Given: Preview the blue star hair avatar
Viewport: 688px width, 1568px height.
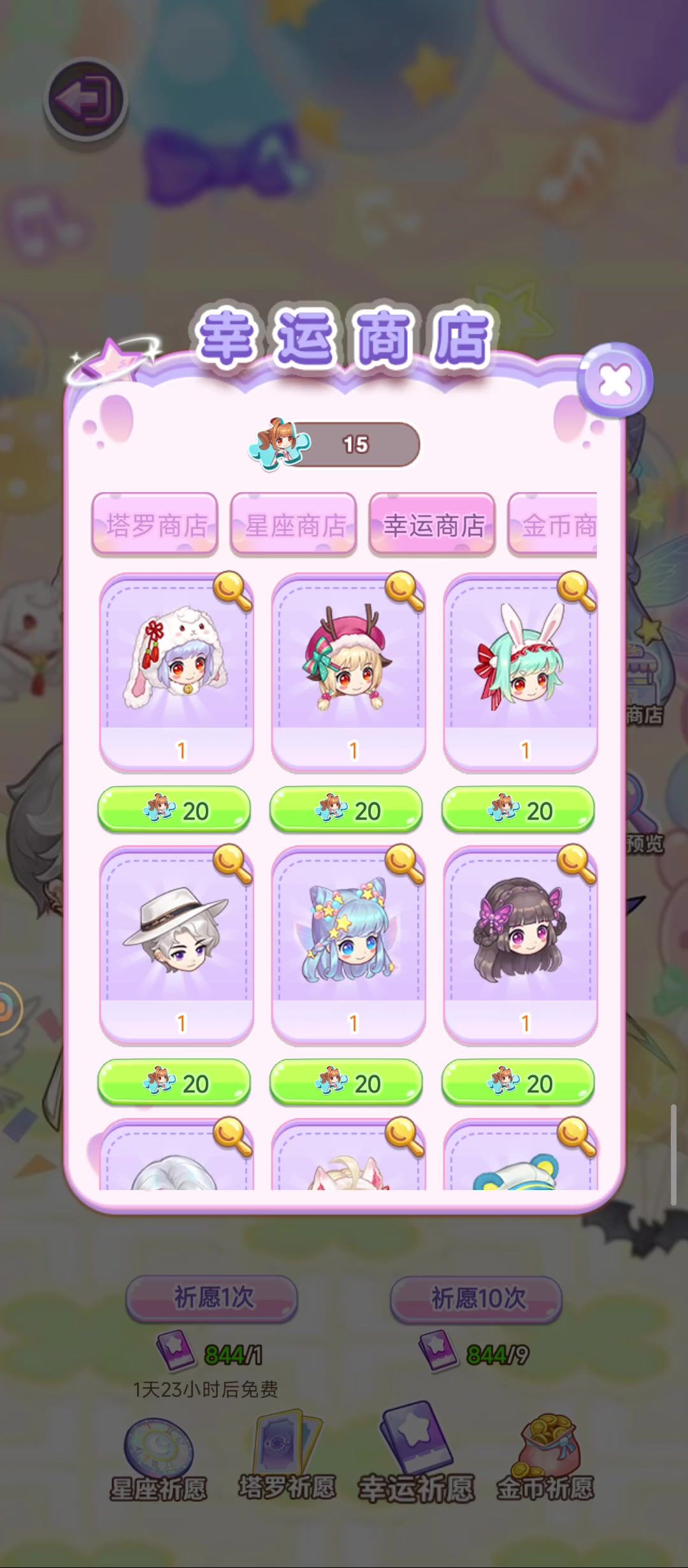Looking at the screenshot, I should (404, 864).
